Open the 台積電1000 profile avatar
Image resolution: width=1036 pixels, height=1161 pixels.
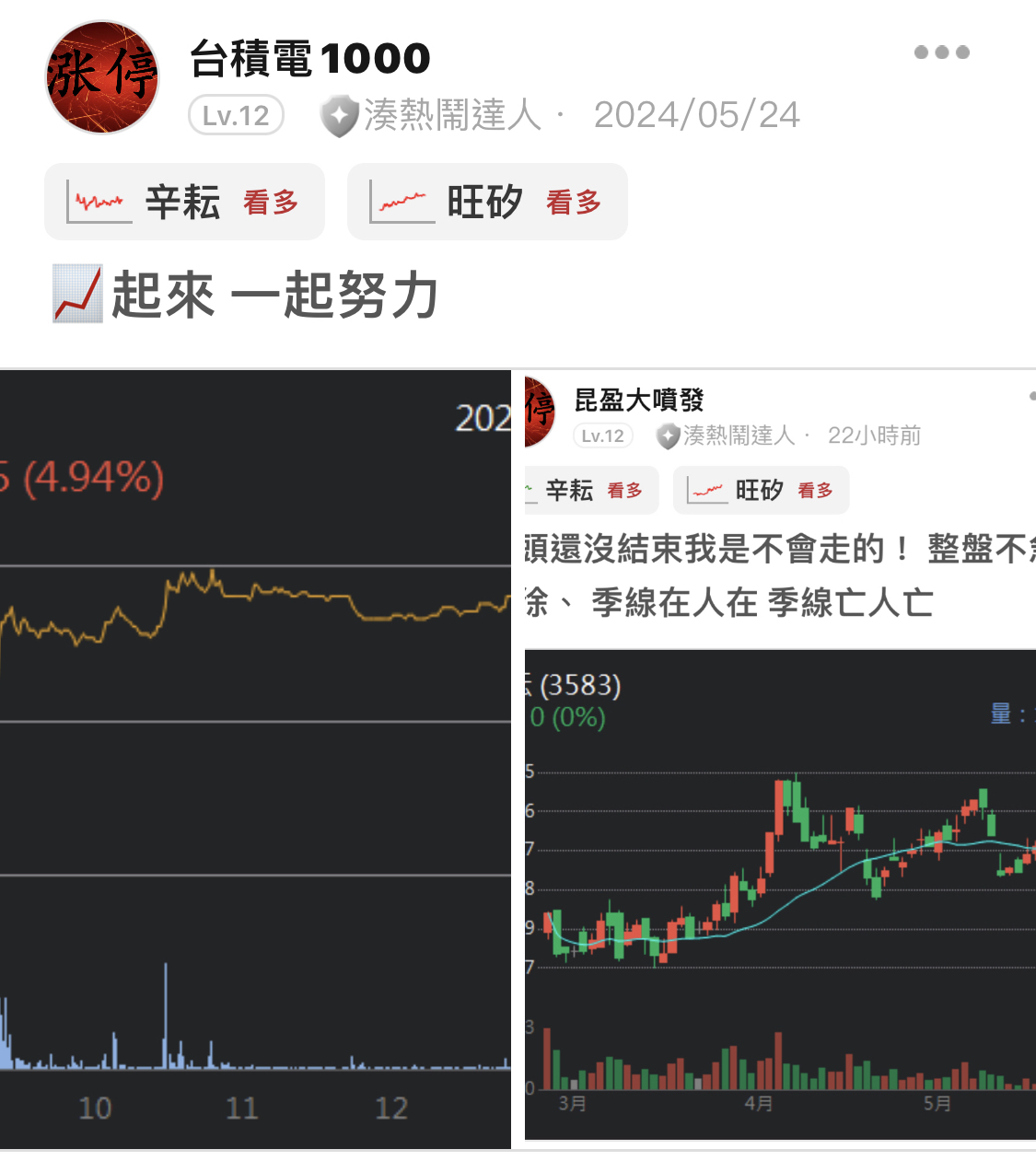(x=102, y=78)
